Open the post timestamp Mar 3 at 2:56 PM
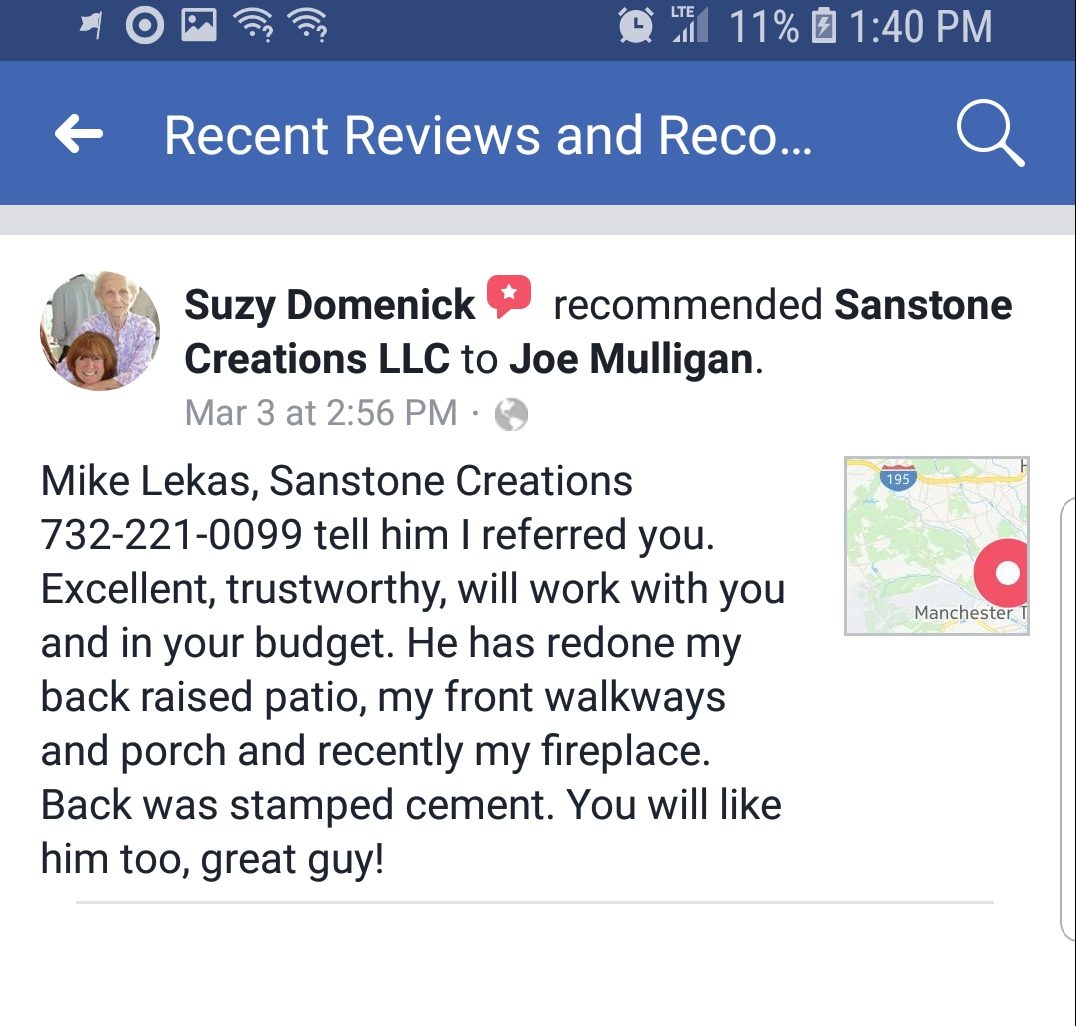1076x1026 pixels. (321, 413)
